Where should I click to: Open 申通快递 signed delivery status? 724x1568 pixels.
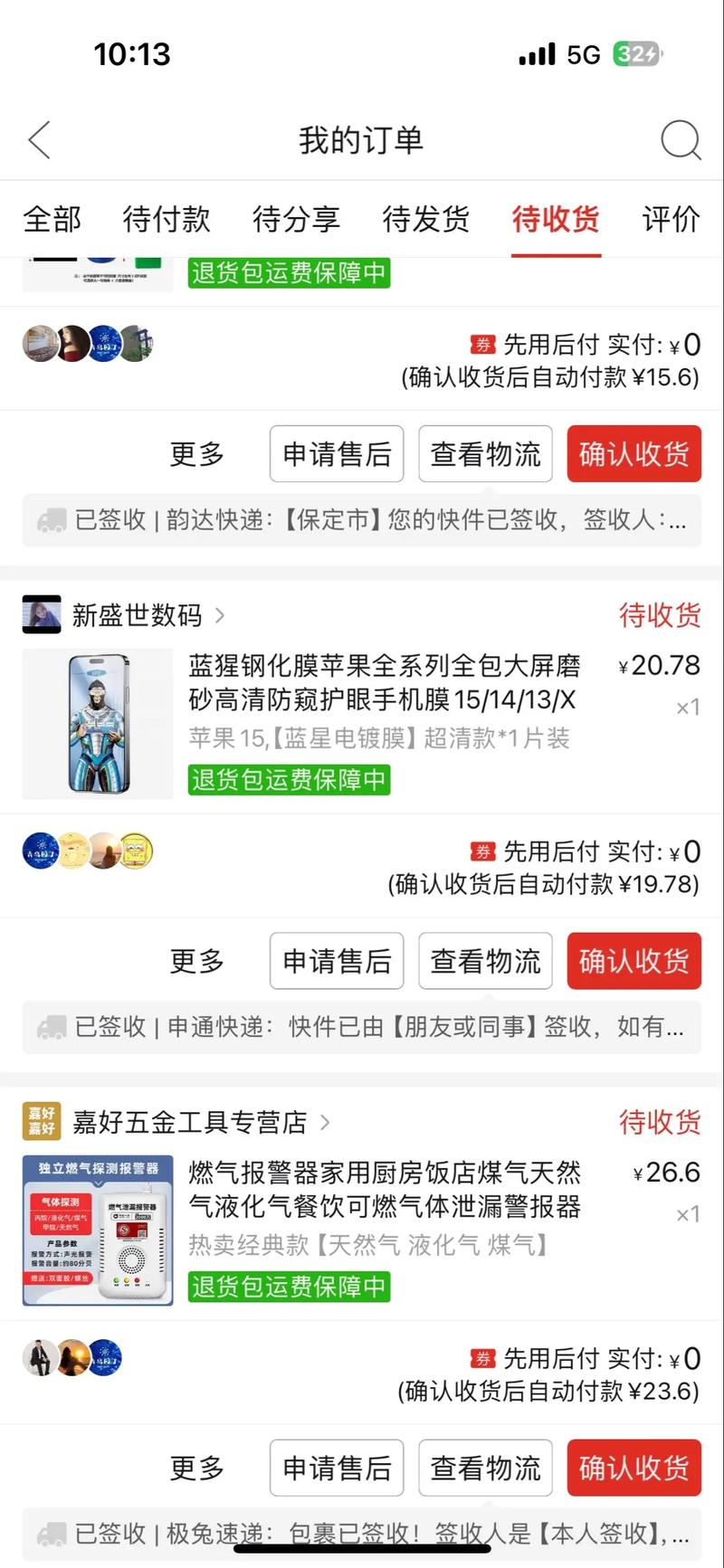(x=362, y=1027)
